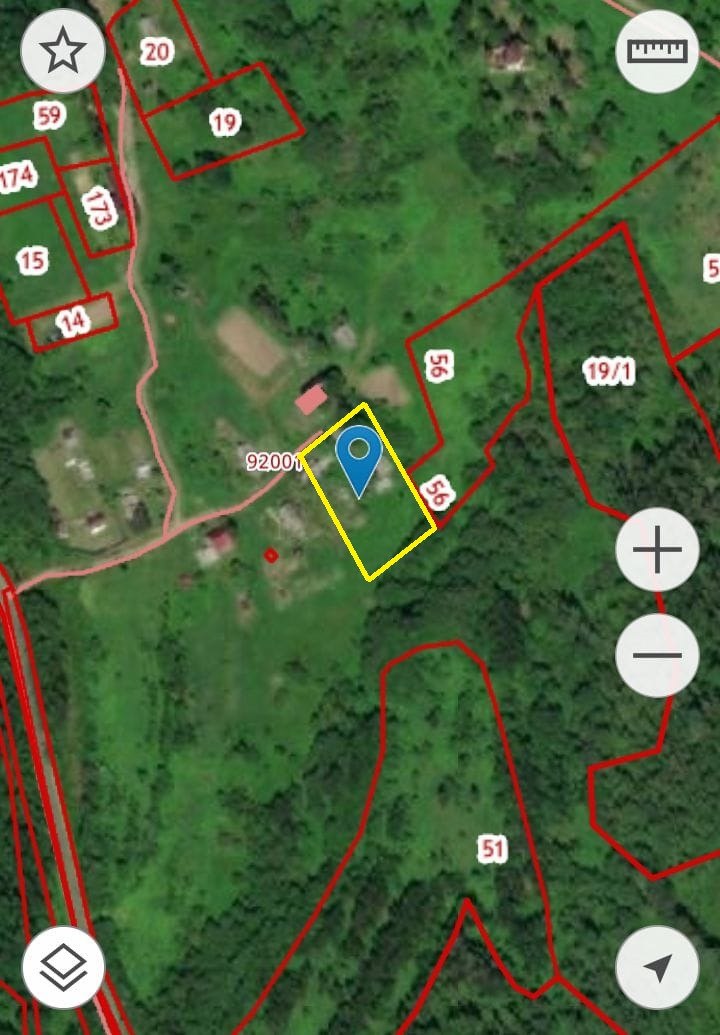
Task: Center map on my location arrow
Action: click(x=657, y=967)
